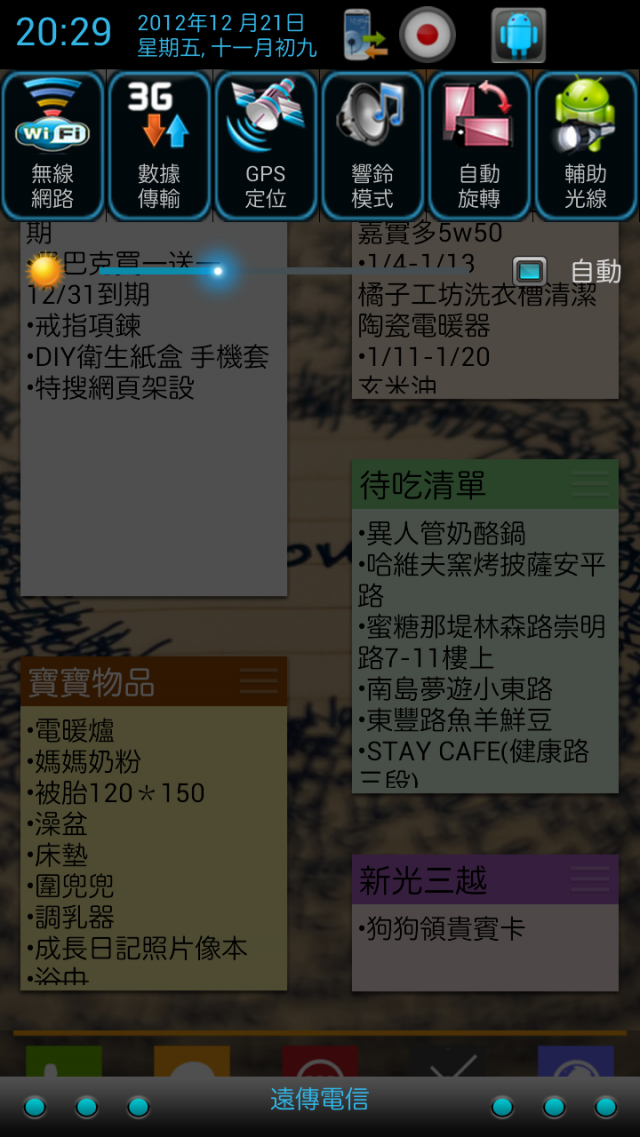Open the 寶寶物品 note menu icon
Screen dimensions: 640x1138
click(x=259, y=682)
